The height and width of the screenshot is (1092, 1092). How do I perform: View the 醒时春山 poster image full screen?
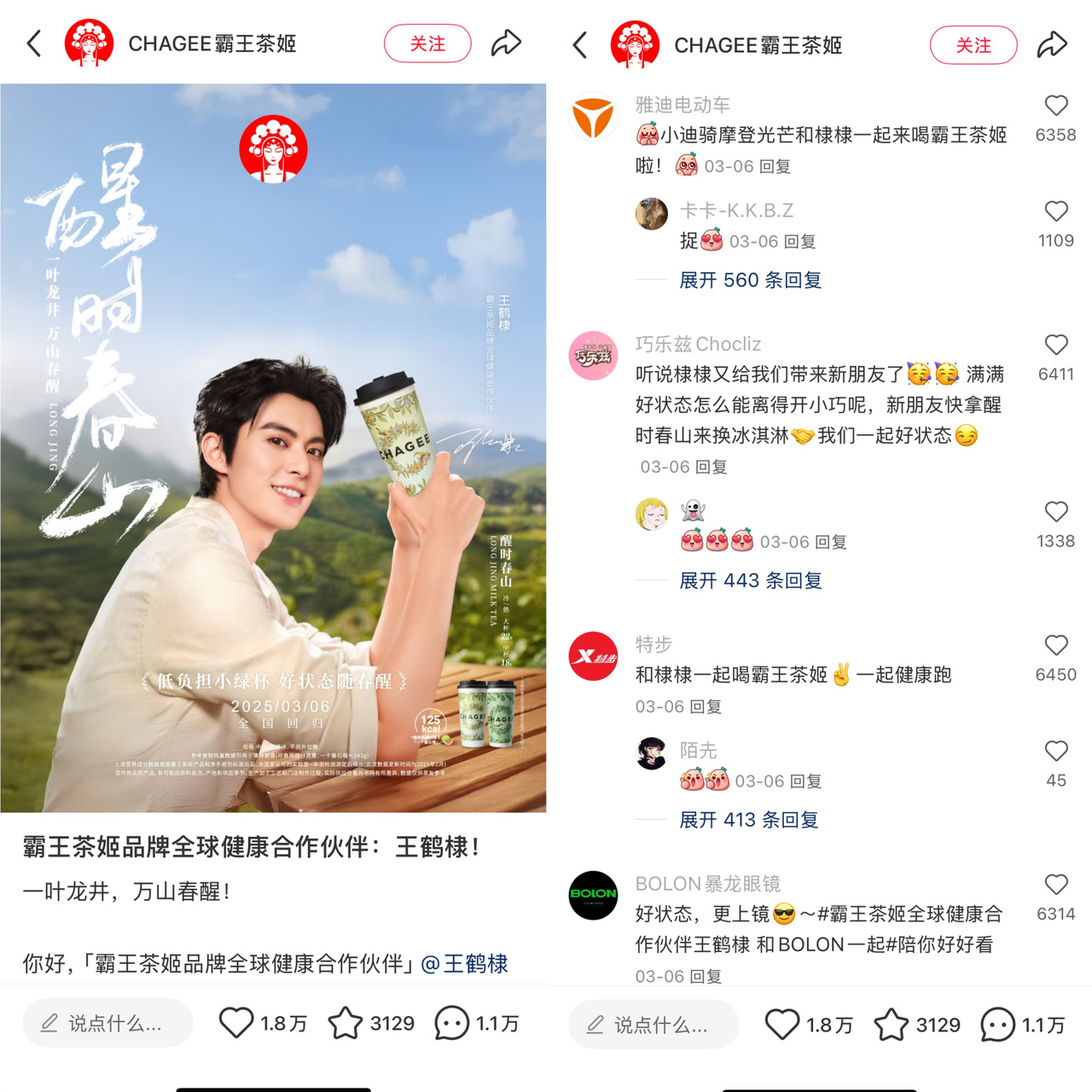click(273, 448)
